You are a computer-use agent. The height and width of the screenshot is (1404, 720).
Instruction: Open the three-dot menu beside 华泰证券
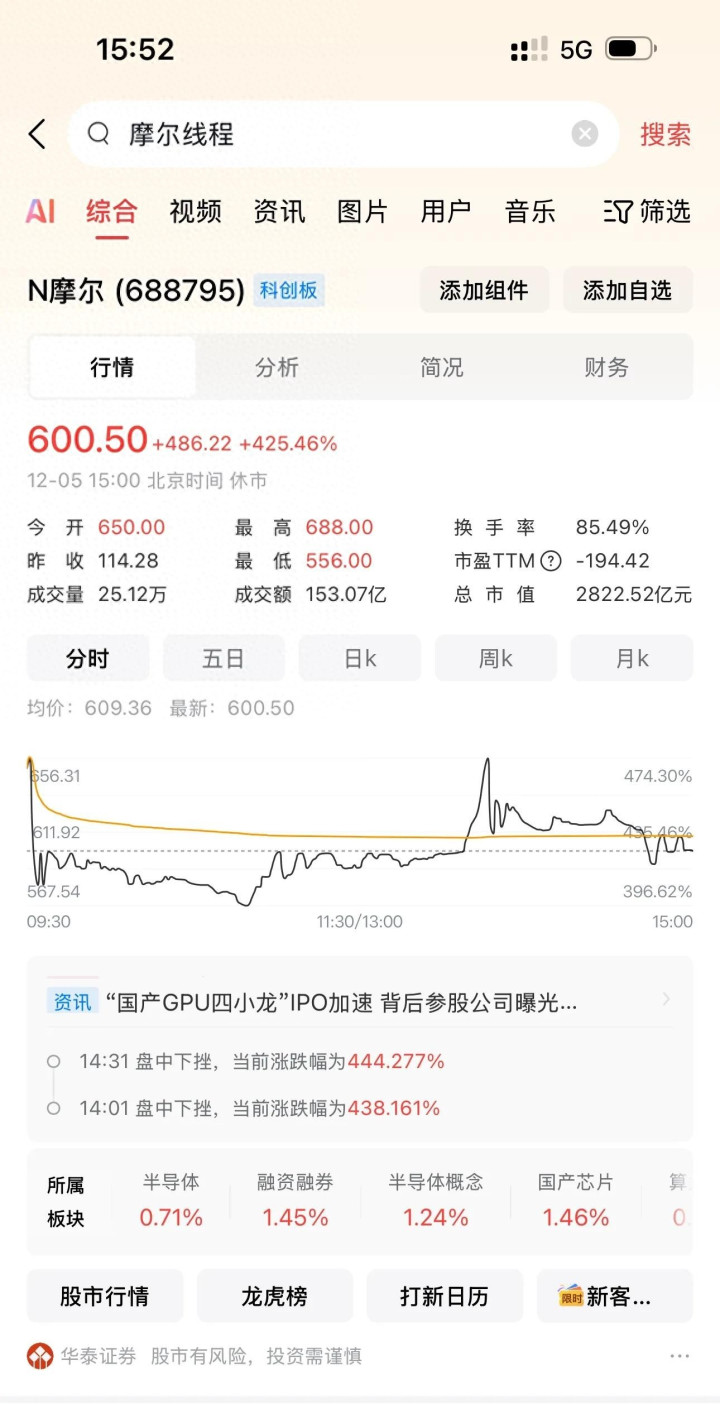click(679, 1356)
